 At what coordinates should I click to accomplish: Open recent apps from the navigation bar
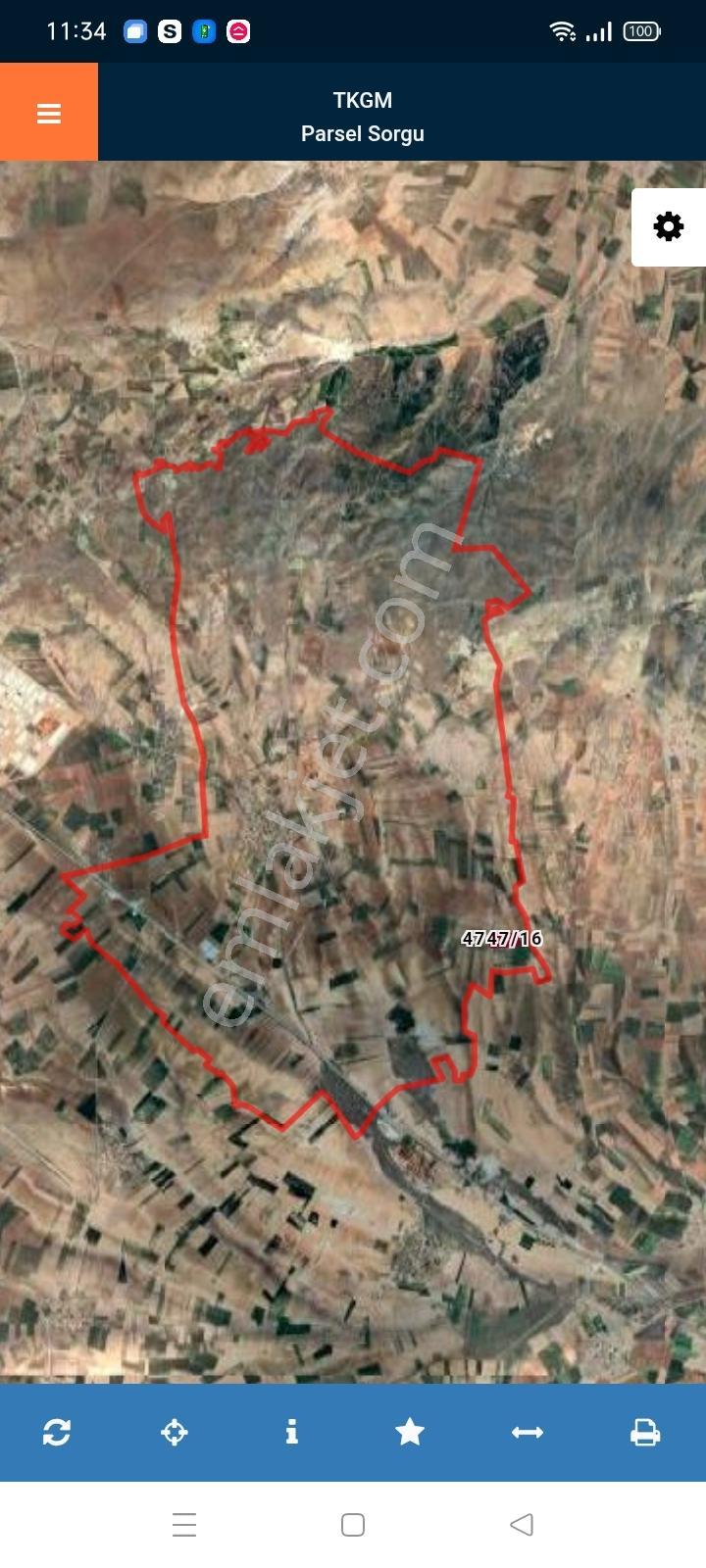(x=184, y=1524)
